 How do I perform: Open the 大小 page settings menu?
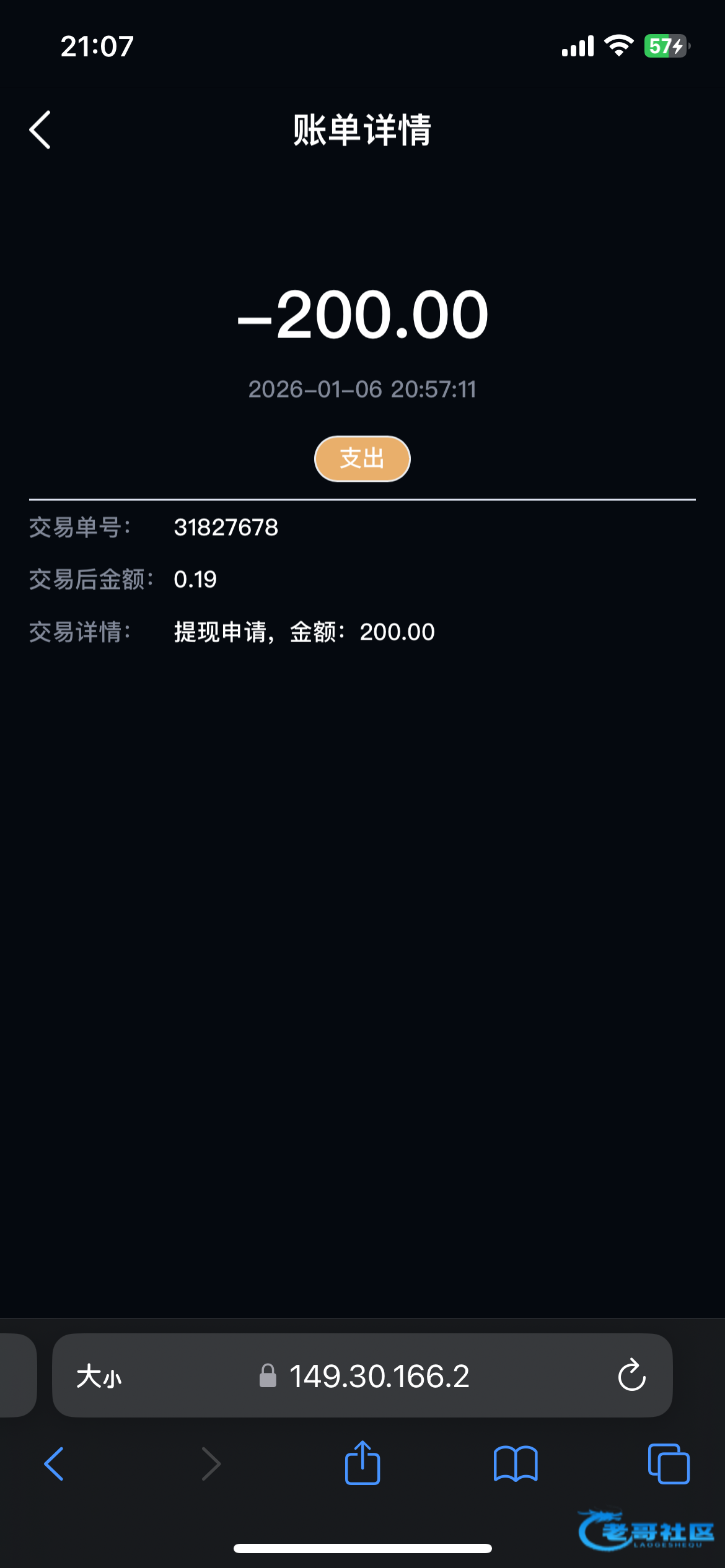coord(99,1377)
